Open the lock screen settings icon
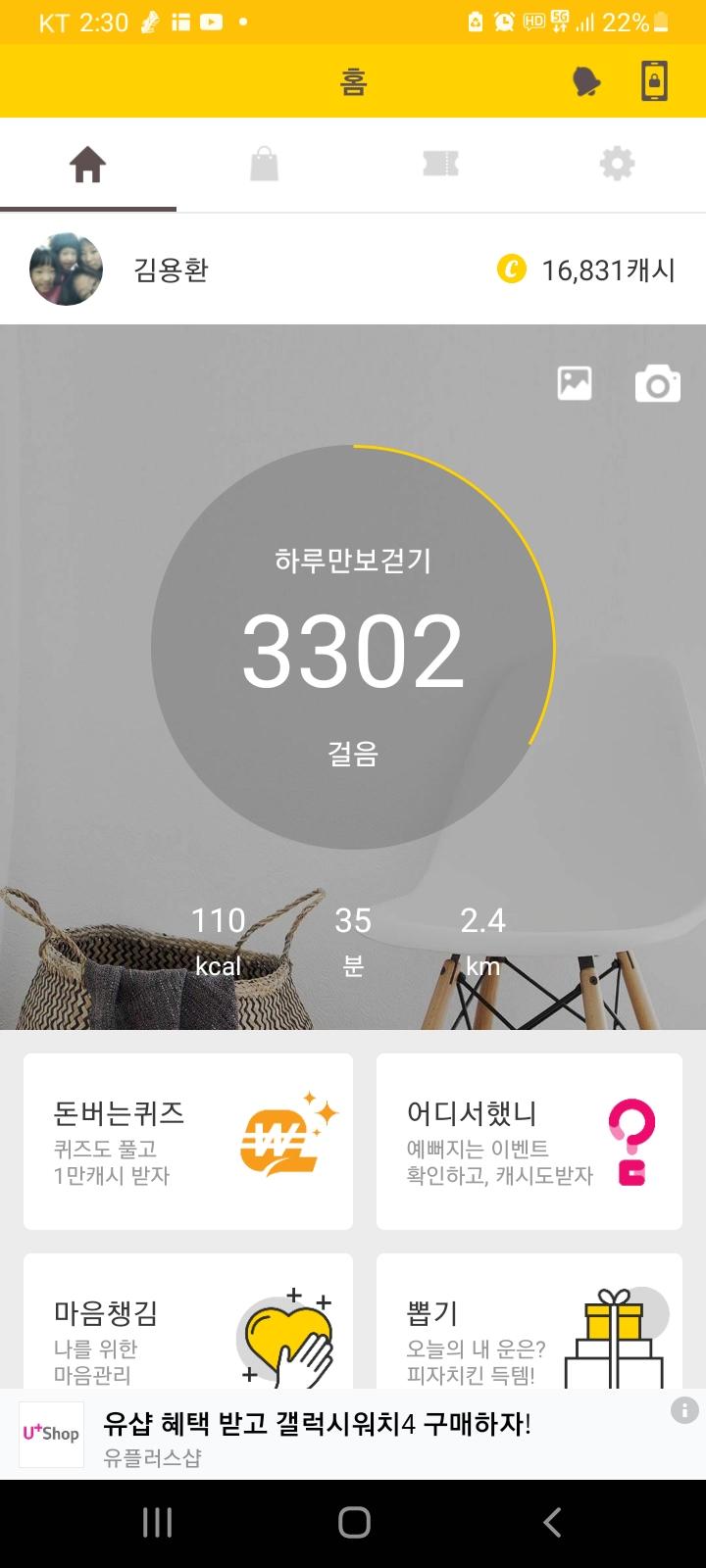The image size is (706, 1568). [x=654, y=82]
